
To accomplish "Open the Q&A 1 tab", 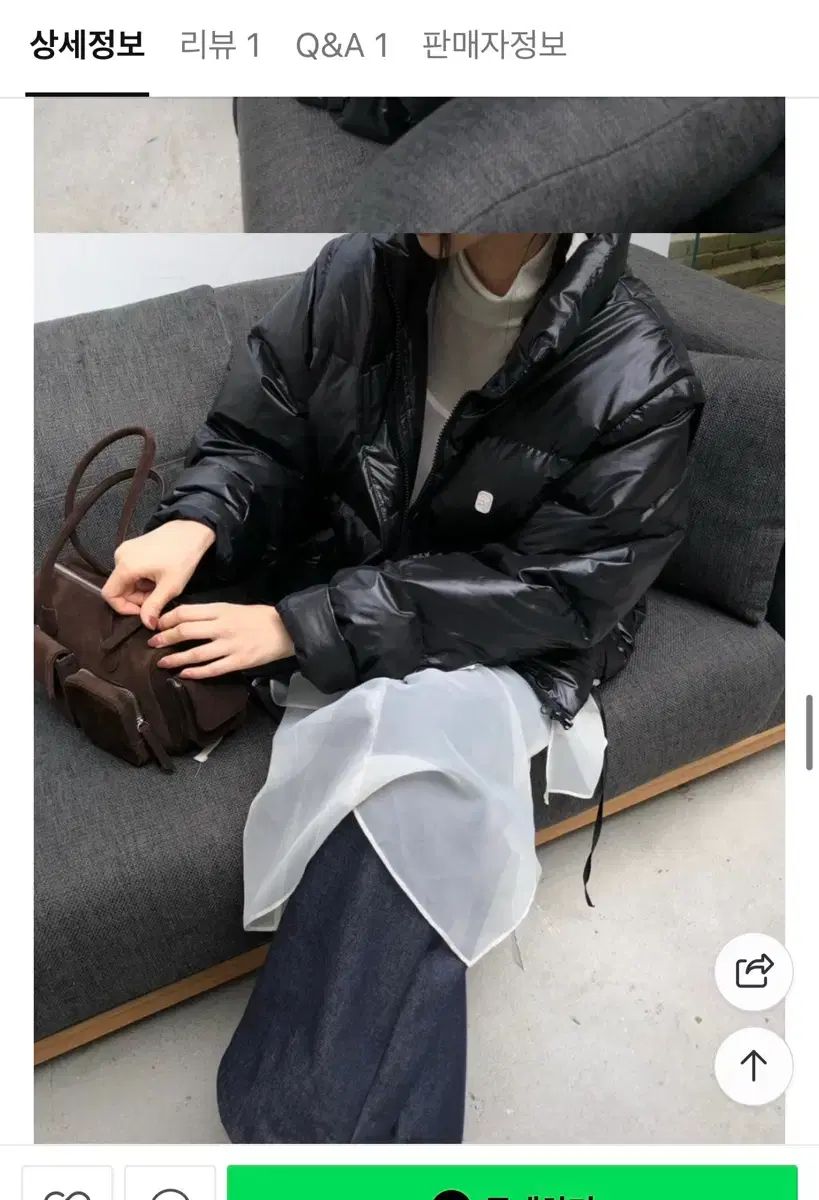I will point(342,45).
